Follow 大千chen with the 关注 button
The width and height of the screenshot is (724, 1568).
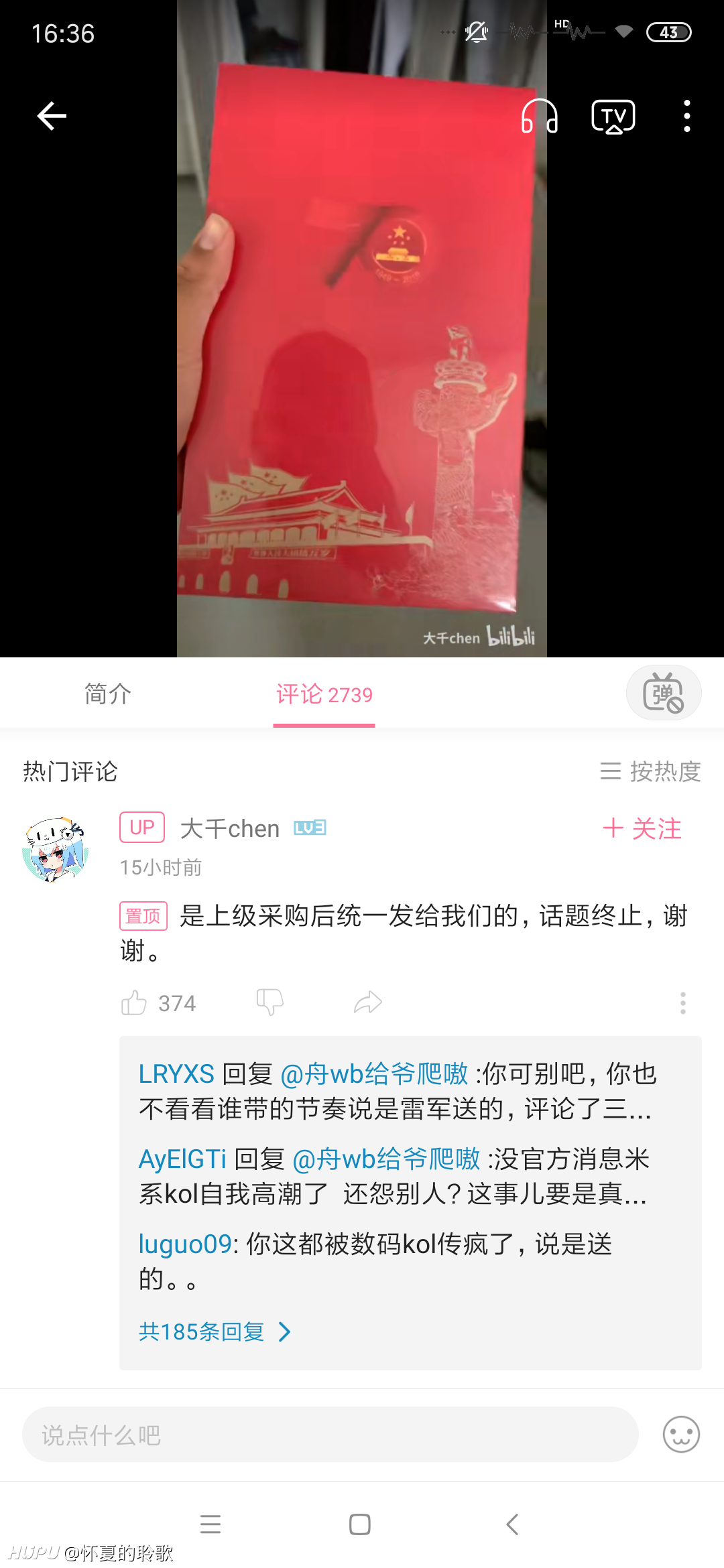point(642,829)
